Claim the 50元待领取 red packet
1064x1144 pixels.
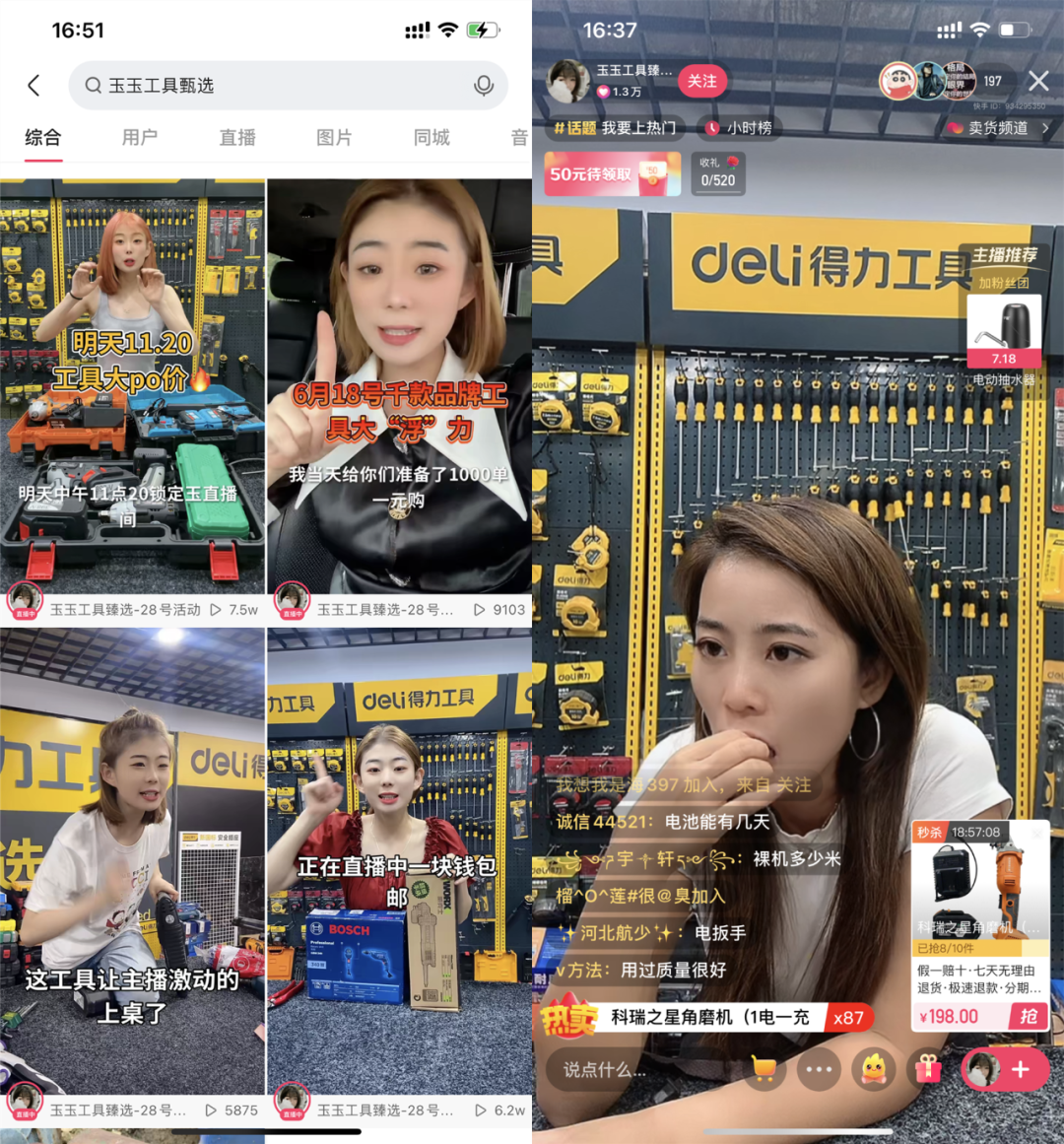pyautogui.click(x=611, y=174)
